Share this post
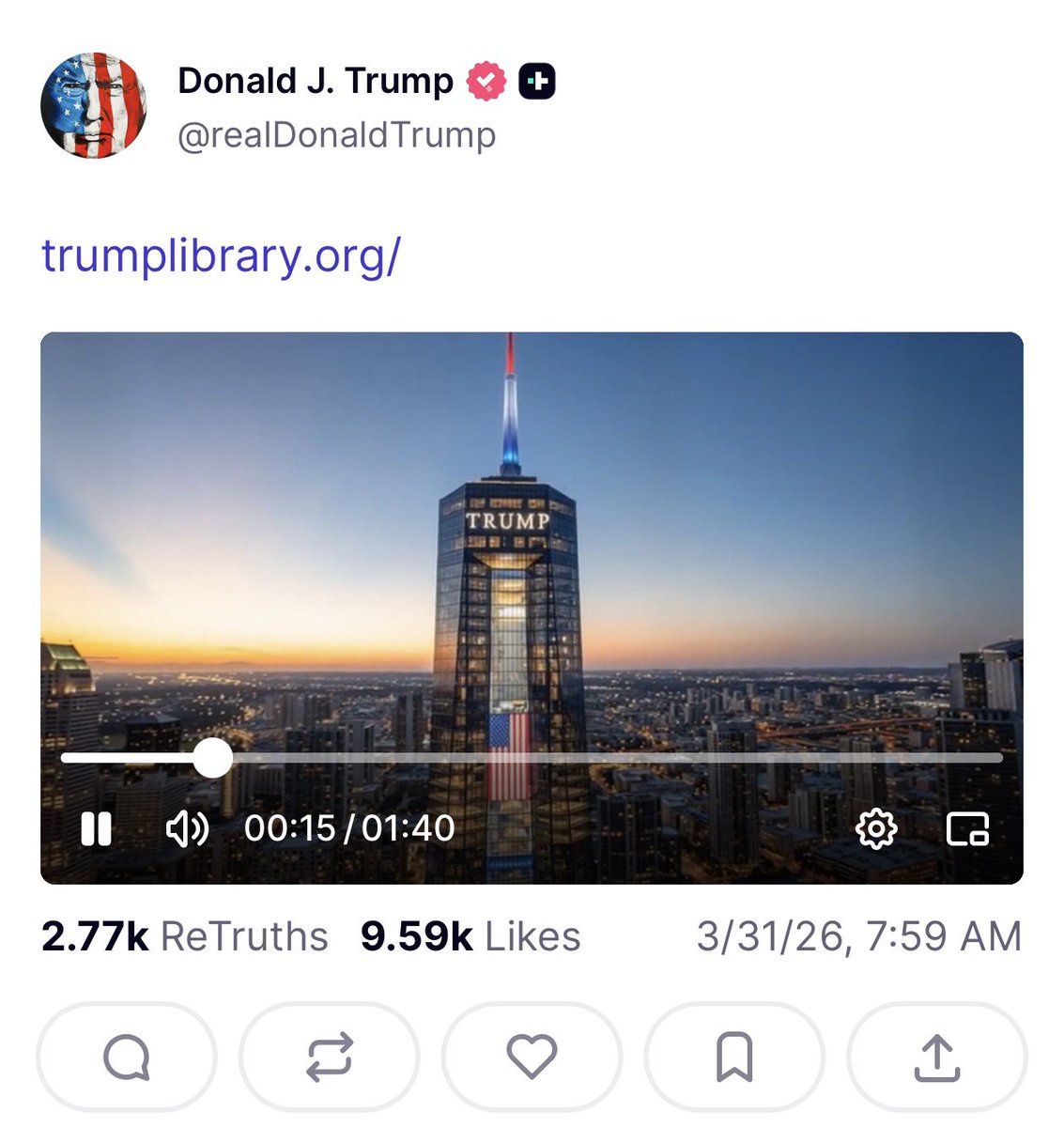The image size is (1064, 1127). (937, 1057)
